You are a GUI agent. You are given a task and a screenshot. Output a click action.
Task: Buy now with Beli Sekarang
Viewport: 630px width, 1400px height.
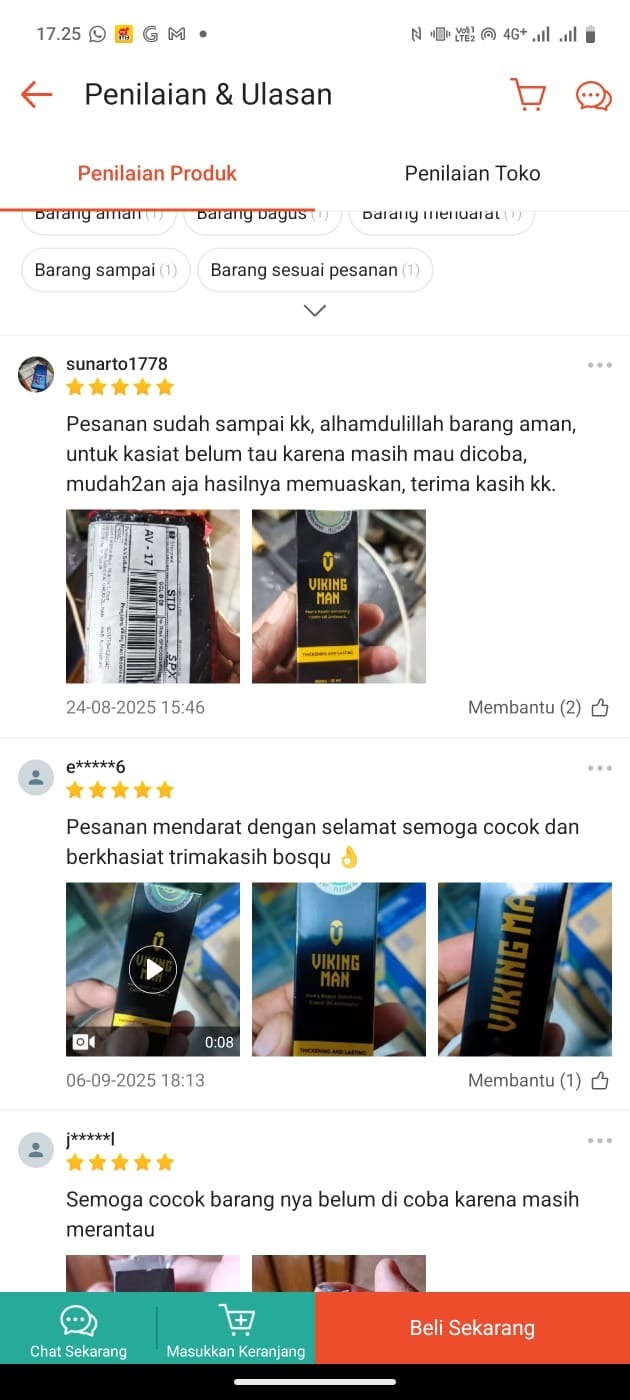[x=472, y=1328]
